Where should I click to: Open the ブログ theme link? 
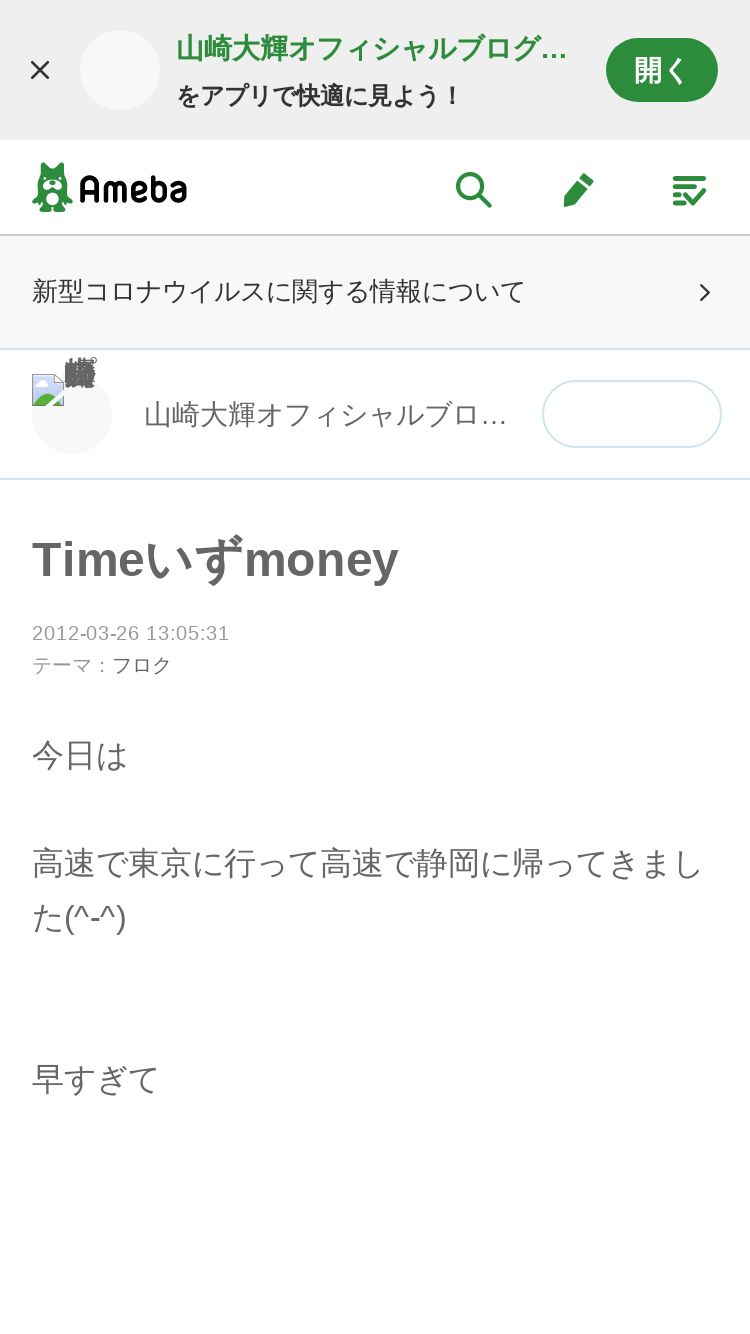pos(141,665)
